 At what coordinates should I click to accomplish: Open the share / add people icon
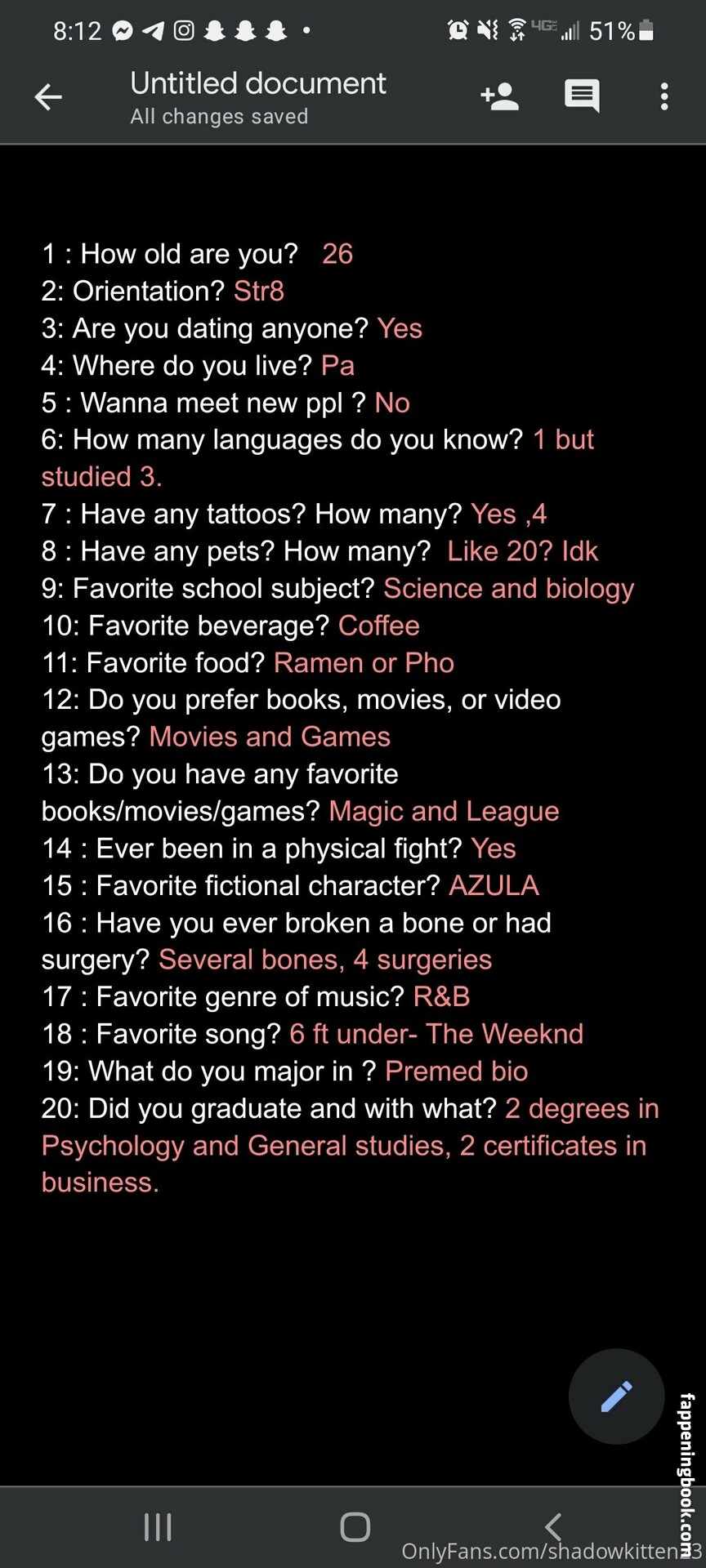click(x=500, y=96)
